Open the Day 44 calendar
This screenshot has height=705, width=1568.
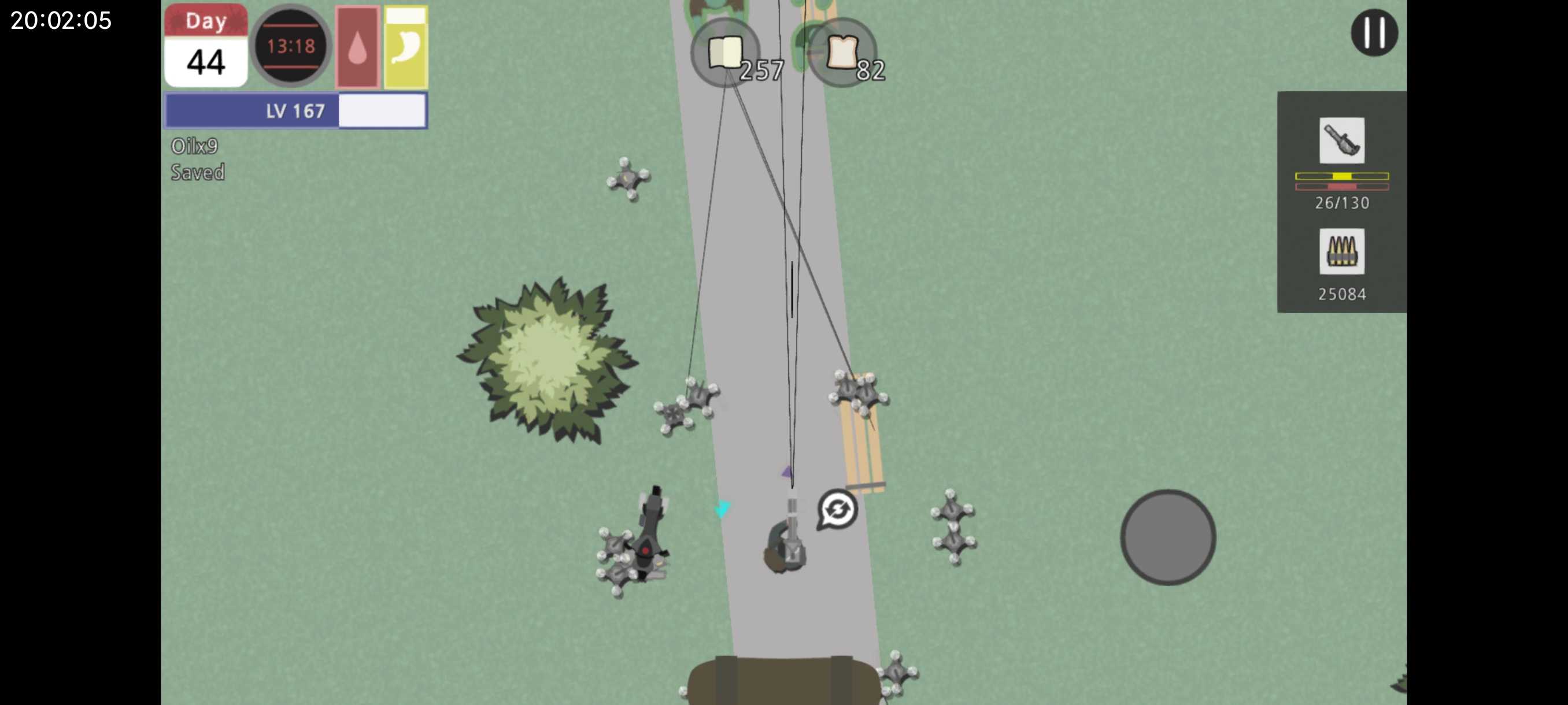pyautogui.click(x=206, y=46)
